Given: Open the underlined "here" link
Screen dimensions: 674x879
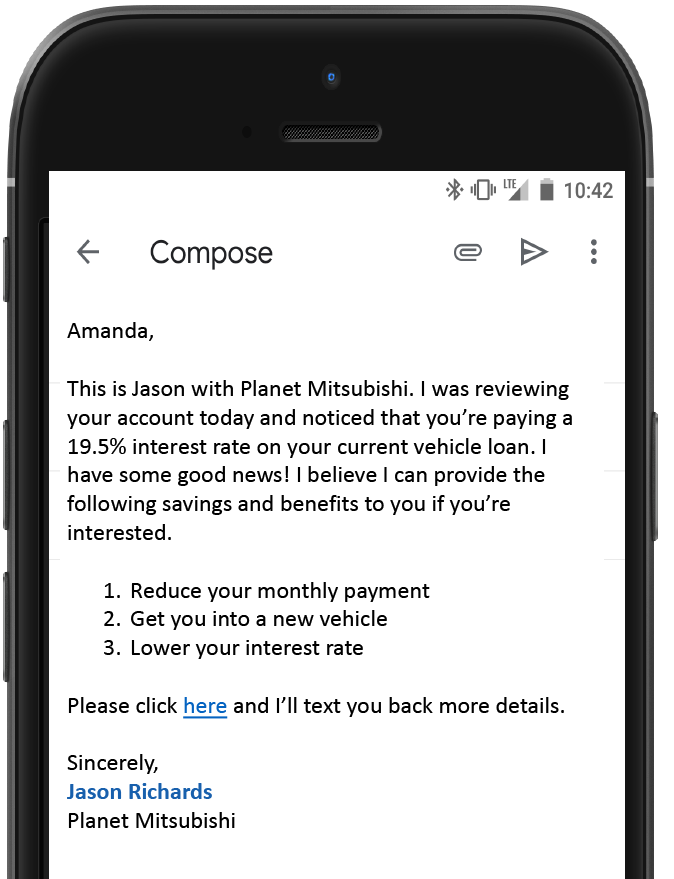Looking at the screenshot, I should point(205,706).
